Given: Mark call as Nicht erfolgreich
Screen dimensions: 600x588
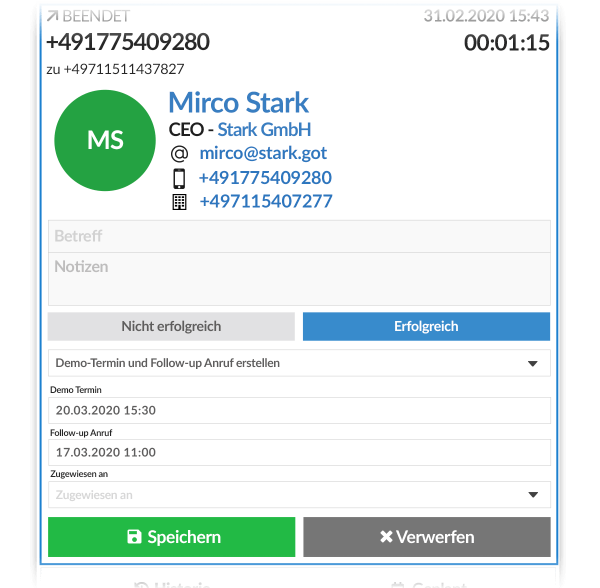Looking at the screenshot, I should click(171, 327).
